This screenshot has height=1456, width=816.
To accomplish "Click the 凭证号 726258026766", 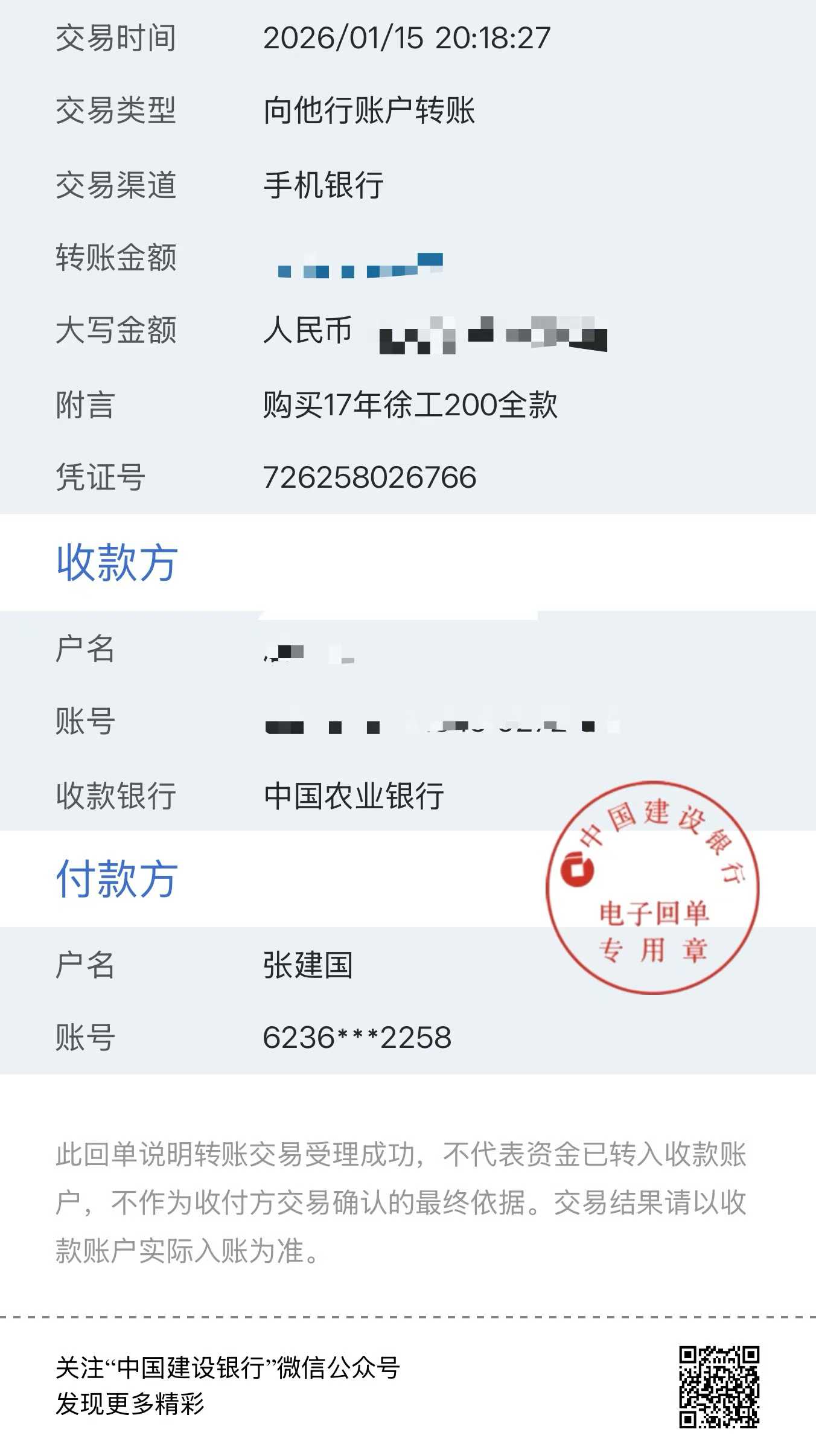I will point(369,477).
